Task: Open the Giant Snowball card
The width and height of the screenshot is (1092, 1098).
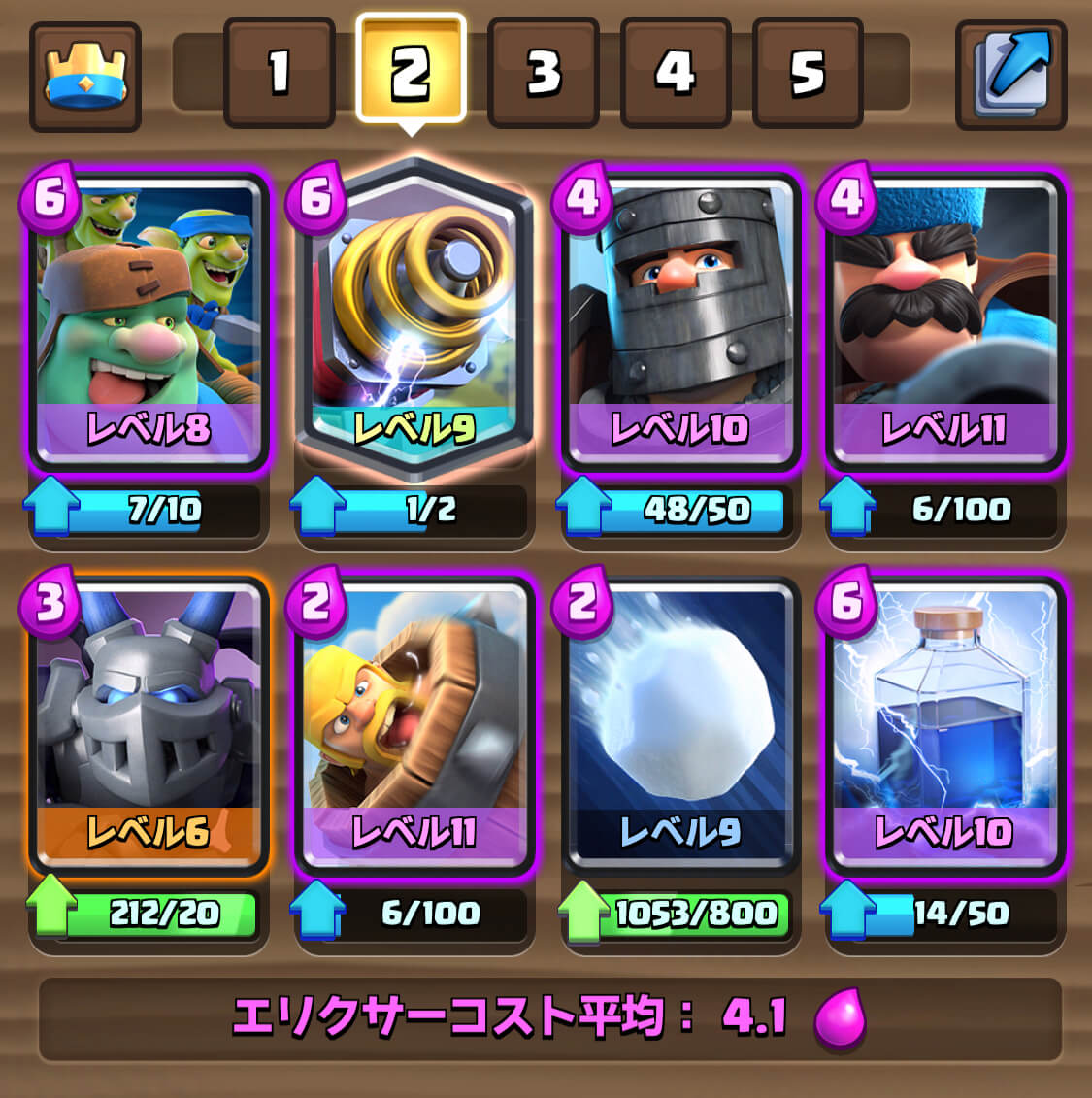Action: (x=679, y=724)
